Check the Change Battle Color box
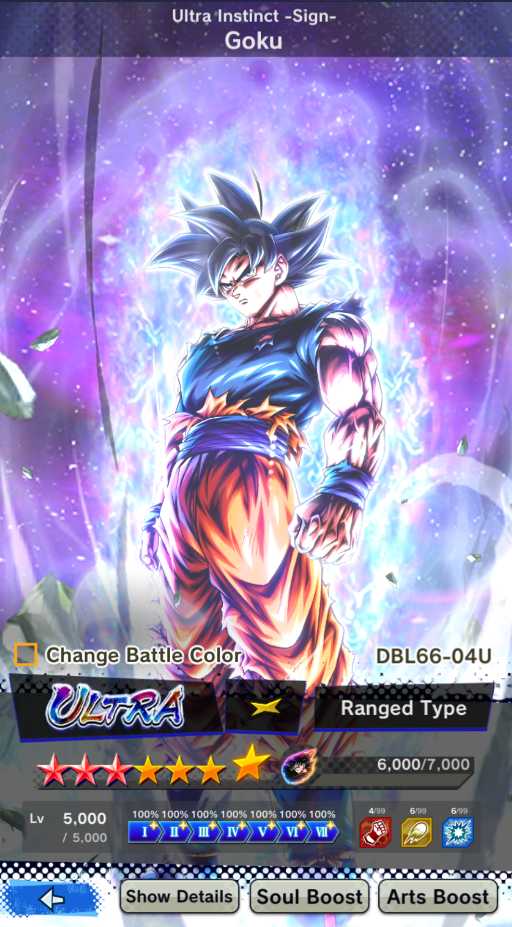This screenshot has width=512, height=927. 26,655
